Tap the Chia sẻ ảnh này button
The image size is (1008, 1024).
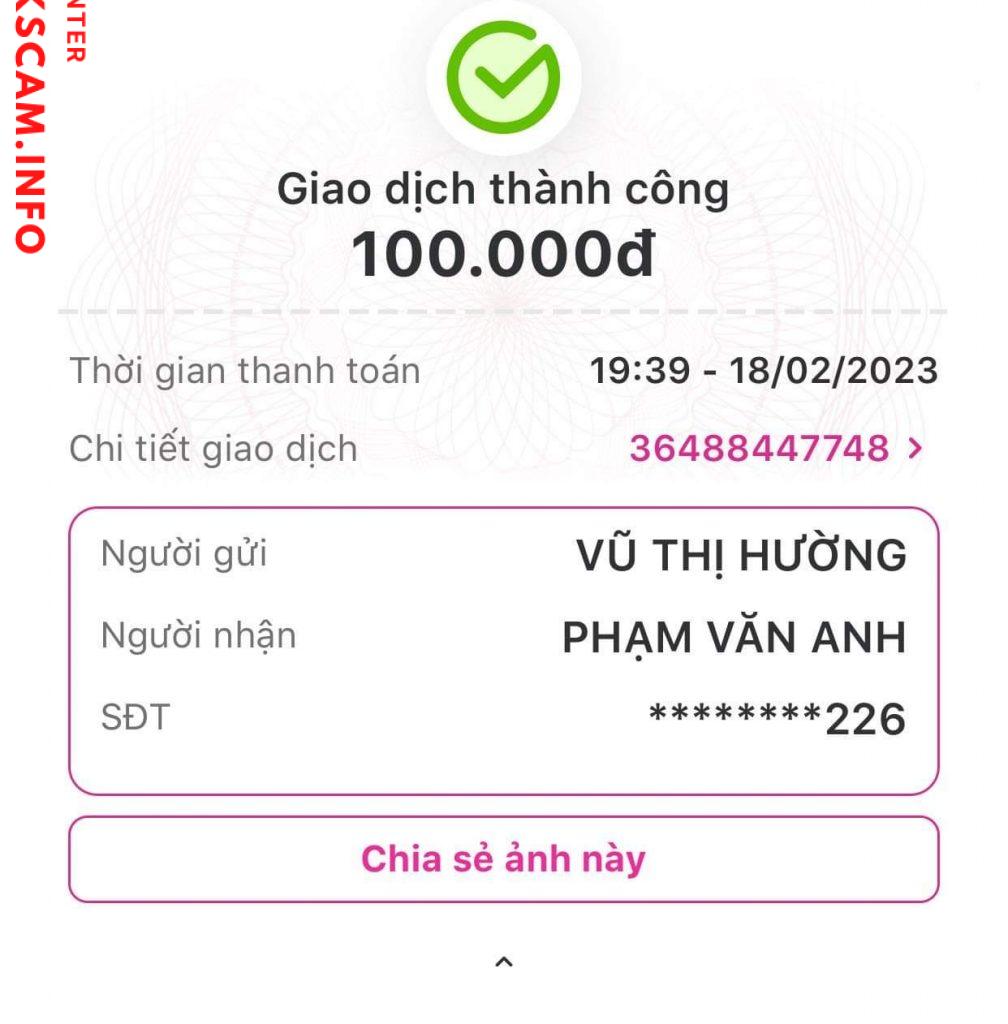coord(503,860)
